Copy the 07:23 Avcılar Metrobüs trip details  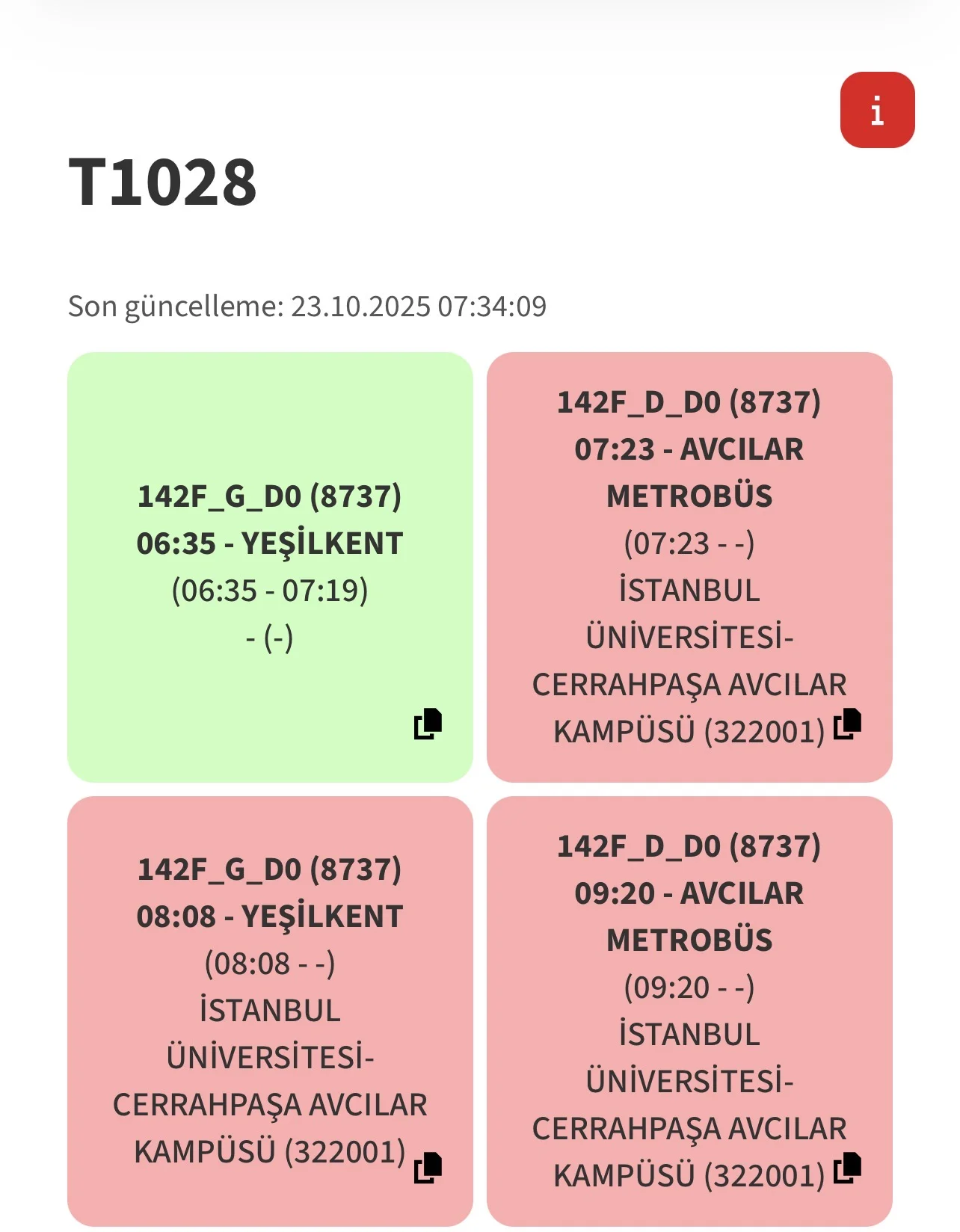[847, 724]
